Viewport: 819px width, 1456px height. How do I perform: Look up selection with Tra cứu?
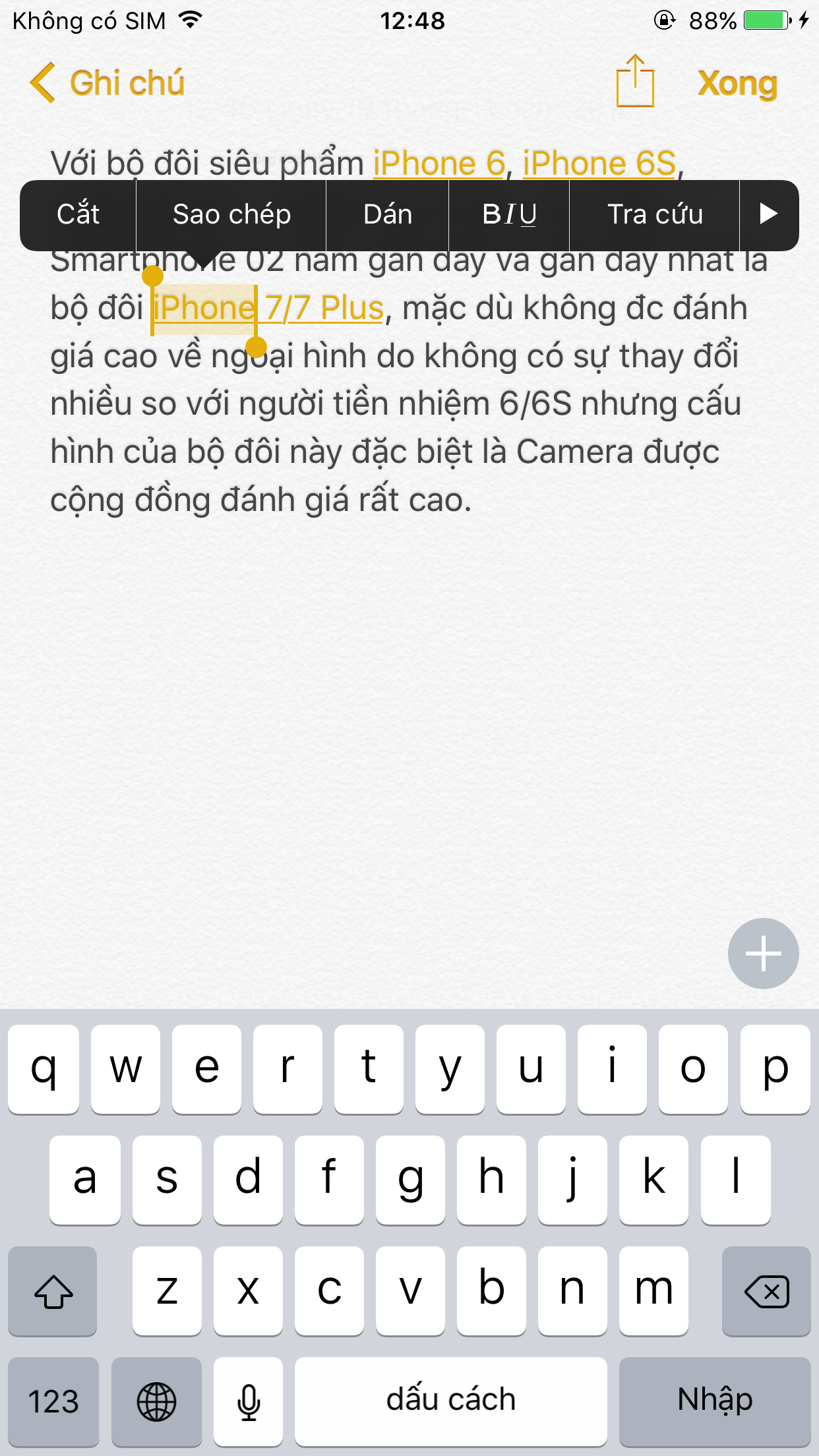click(x=655, y=214)
